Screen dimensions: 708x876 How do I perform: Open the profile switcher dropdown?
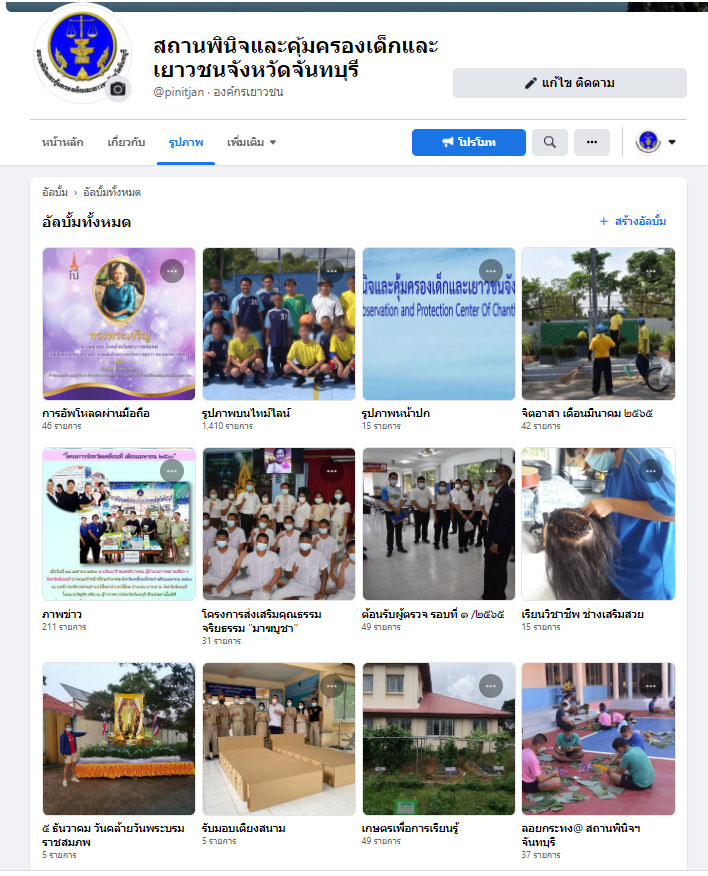tap(657, 142)
